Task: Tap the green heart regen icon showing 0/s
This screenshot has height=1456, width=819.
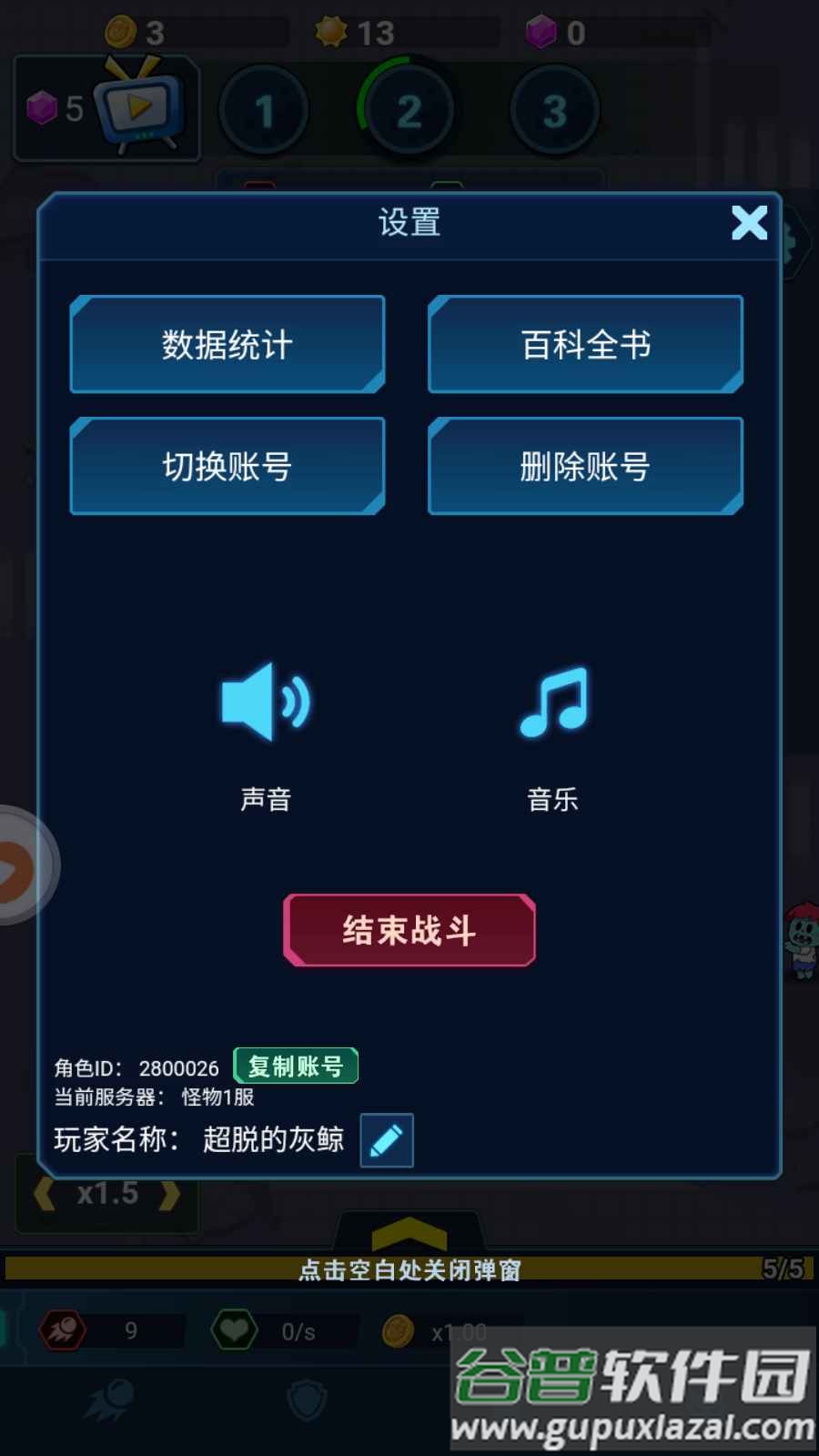Action: [x=235, y=1331]
